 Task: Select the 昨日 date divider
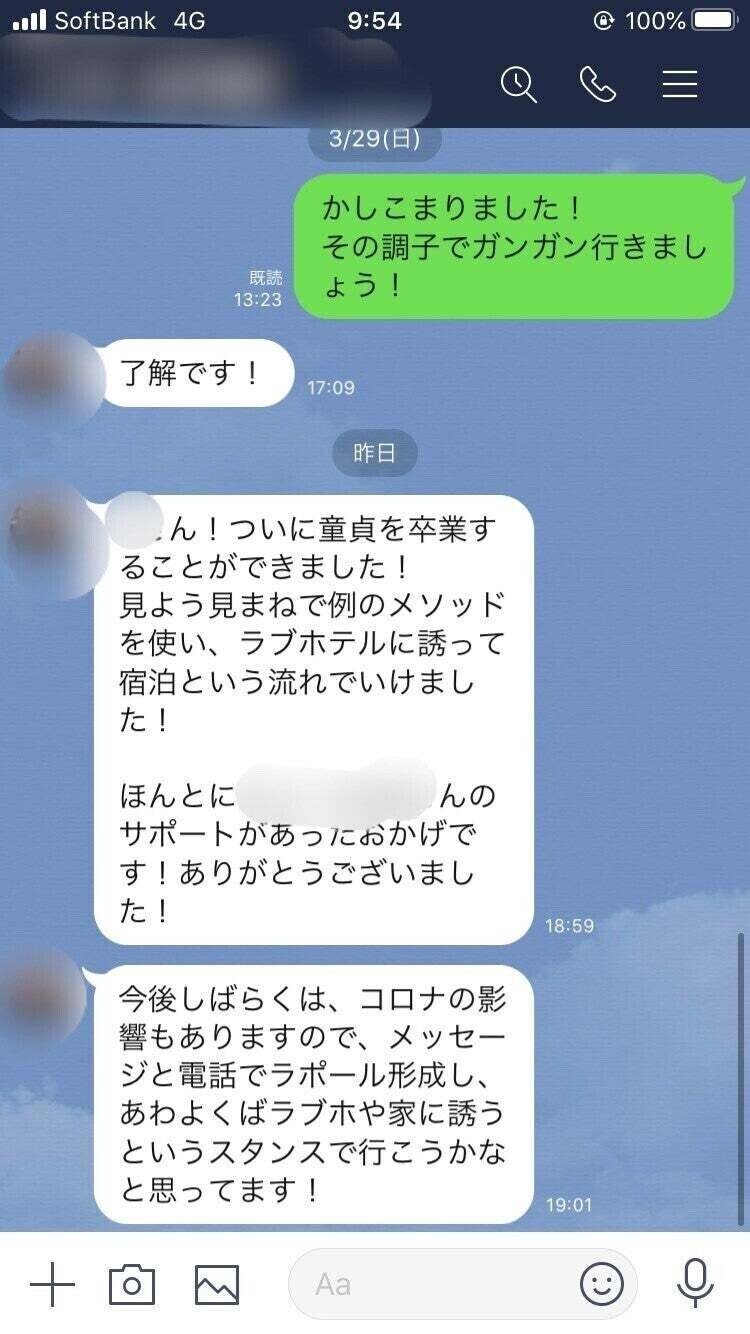(375, 453)
